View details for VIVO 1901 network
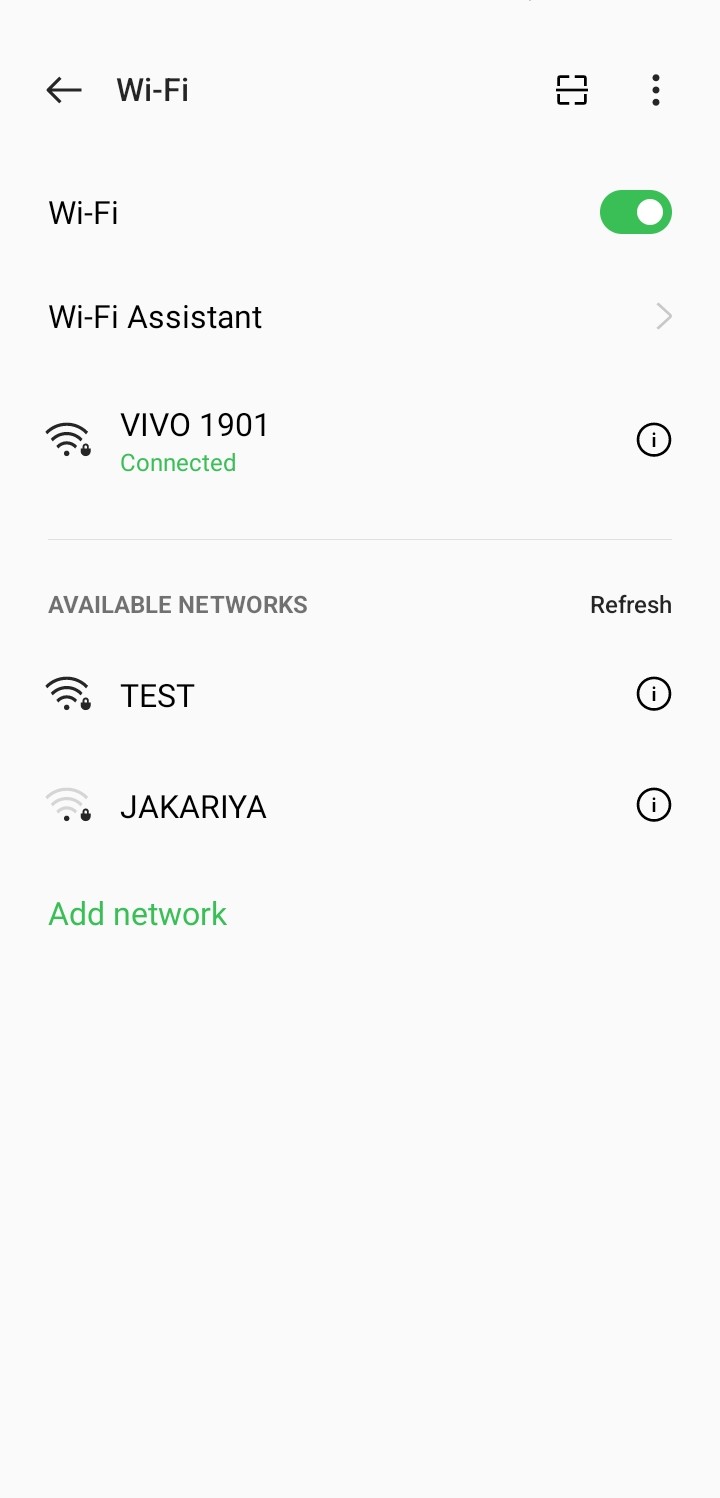720x1498 pixels. [654, 440]
